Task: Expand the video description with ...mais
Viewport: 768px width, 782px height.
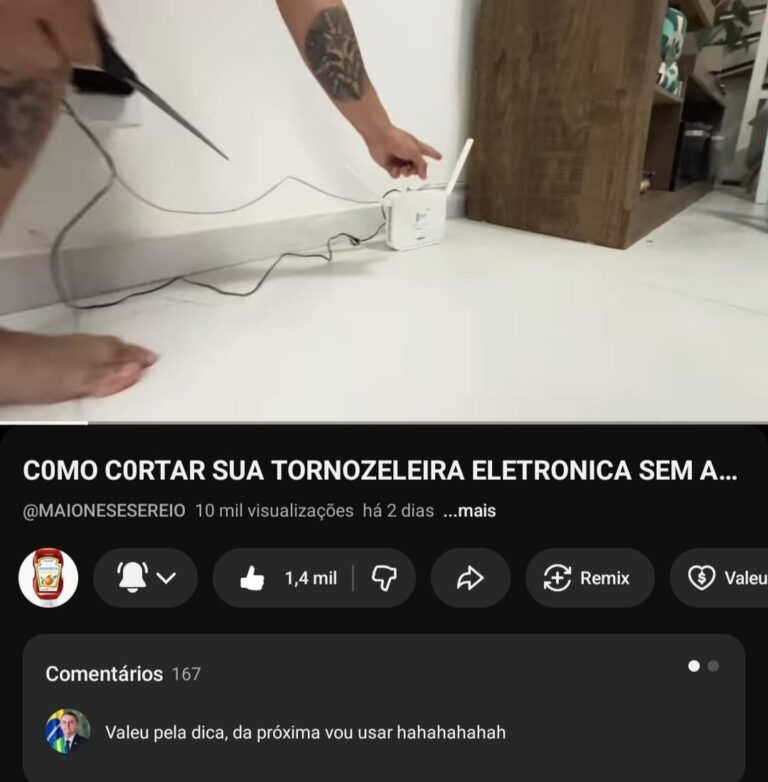Action: tap(469, 511)
